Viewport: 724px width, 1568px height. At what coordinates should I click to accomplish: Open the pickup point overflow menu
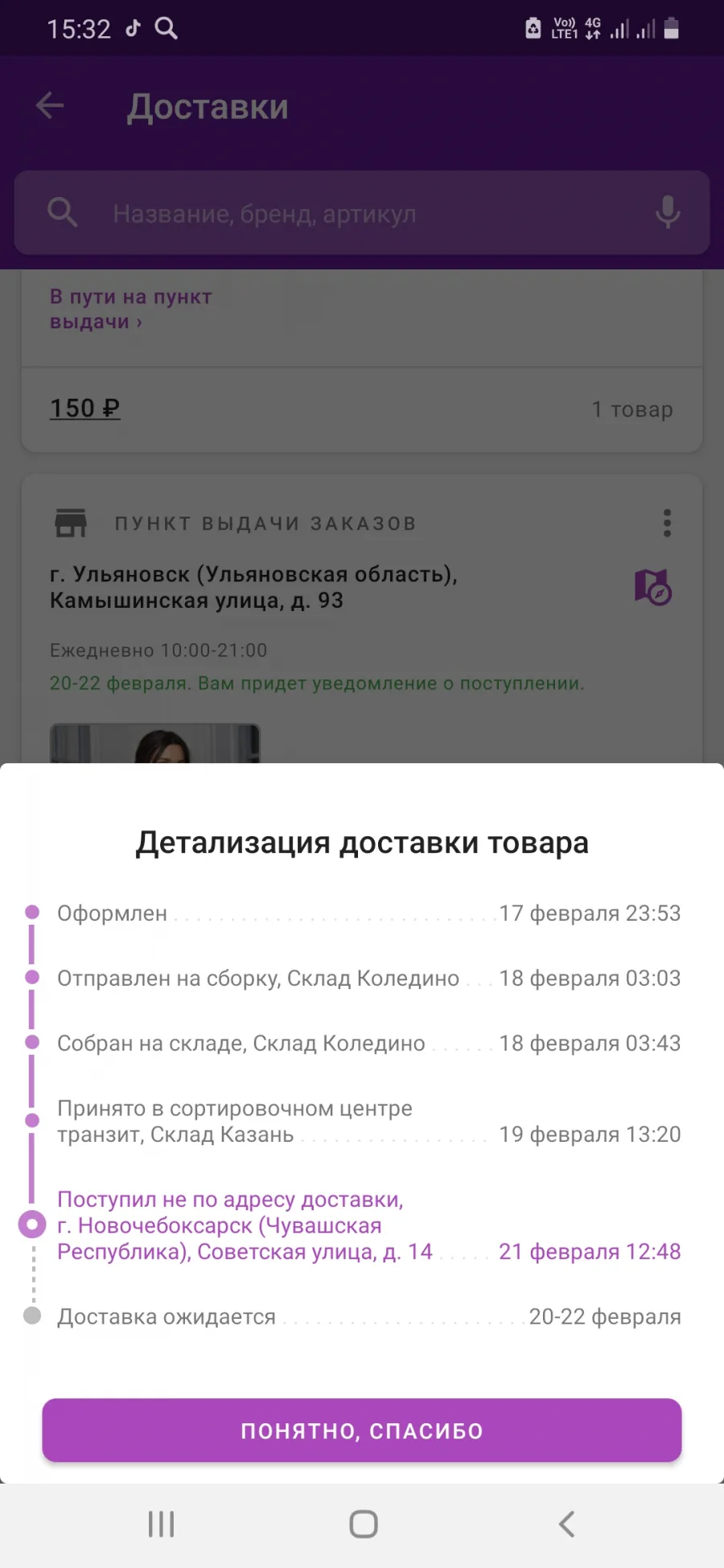pos(667,523)
